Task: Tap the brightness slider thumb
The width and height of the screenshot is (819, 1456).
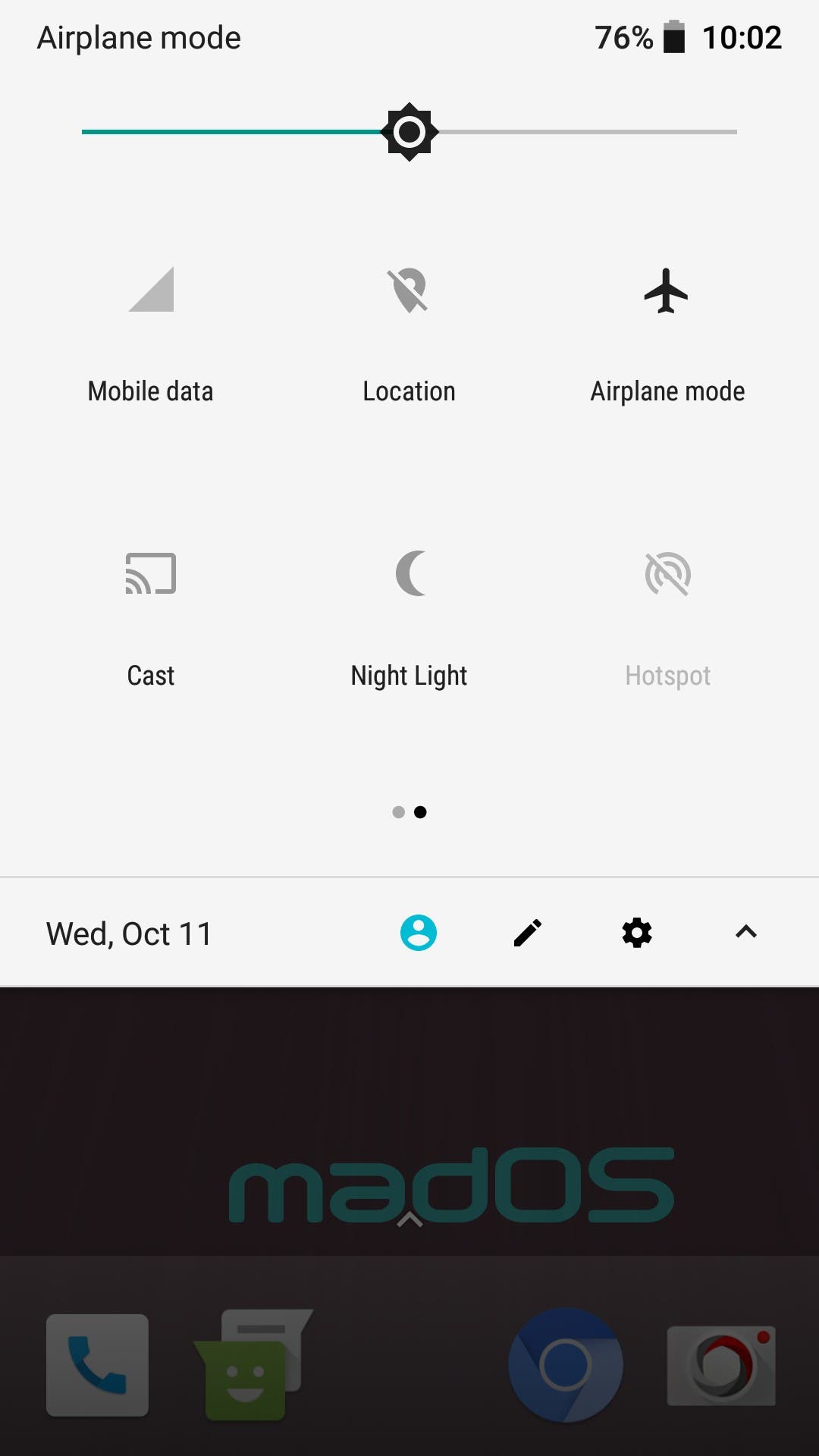Action: (x=409, y=132)
